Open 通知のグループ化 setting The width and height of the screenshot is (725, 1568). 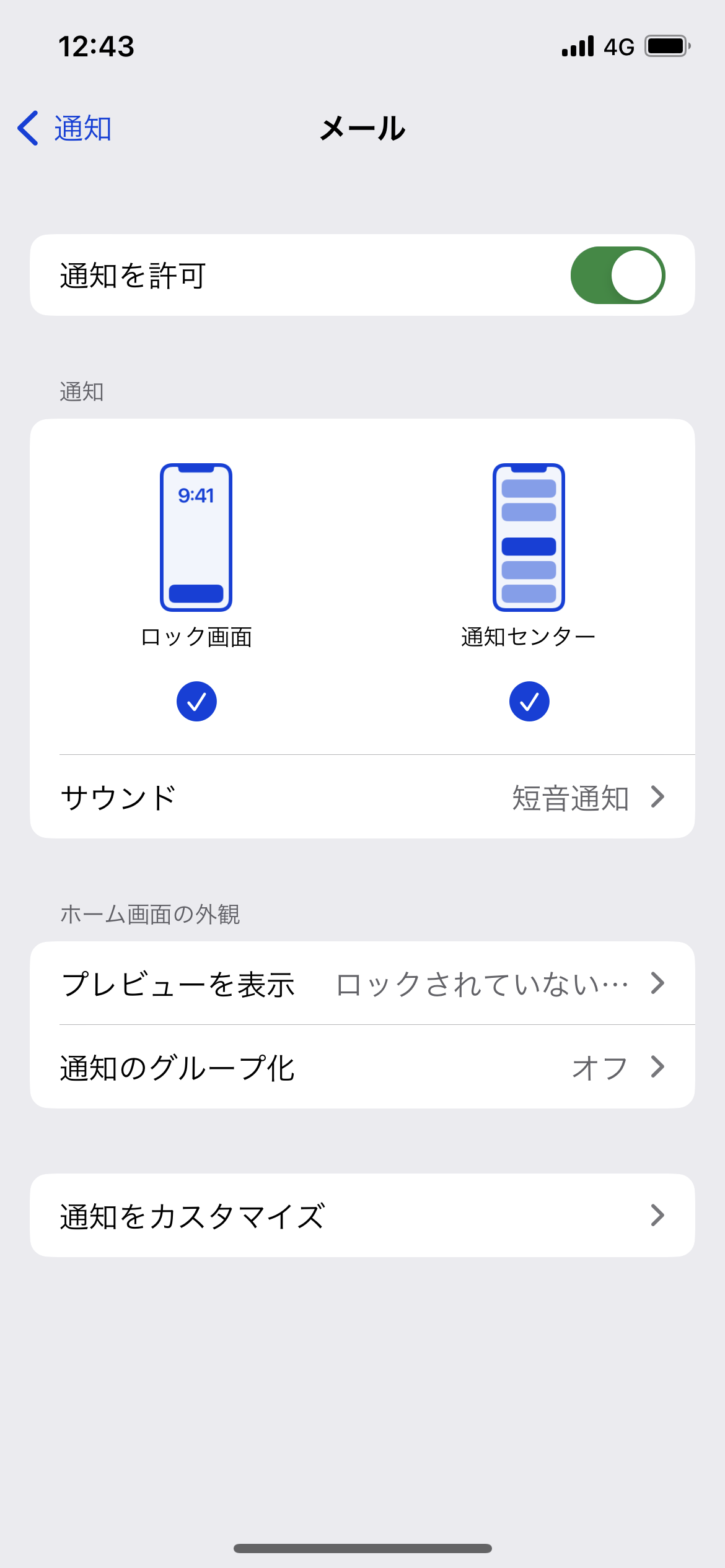coord(362,1067)
